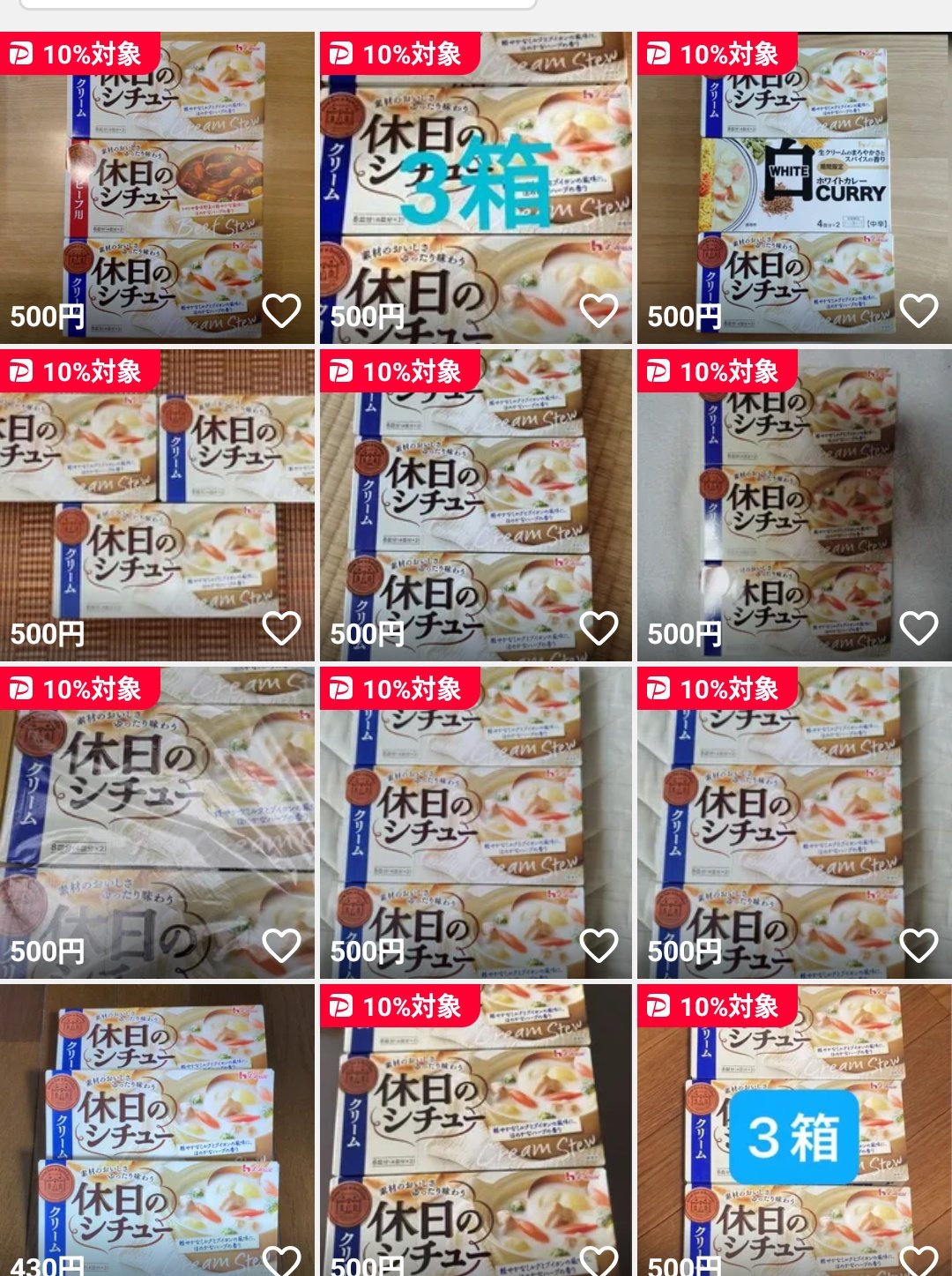Screen dimensions: 952x1276
Task: Open the White Curry listing
Action: tap(793, 187)
